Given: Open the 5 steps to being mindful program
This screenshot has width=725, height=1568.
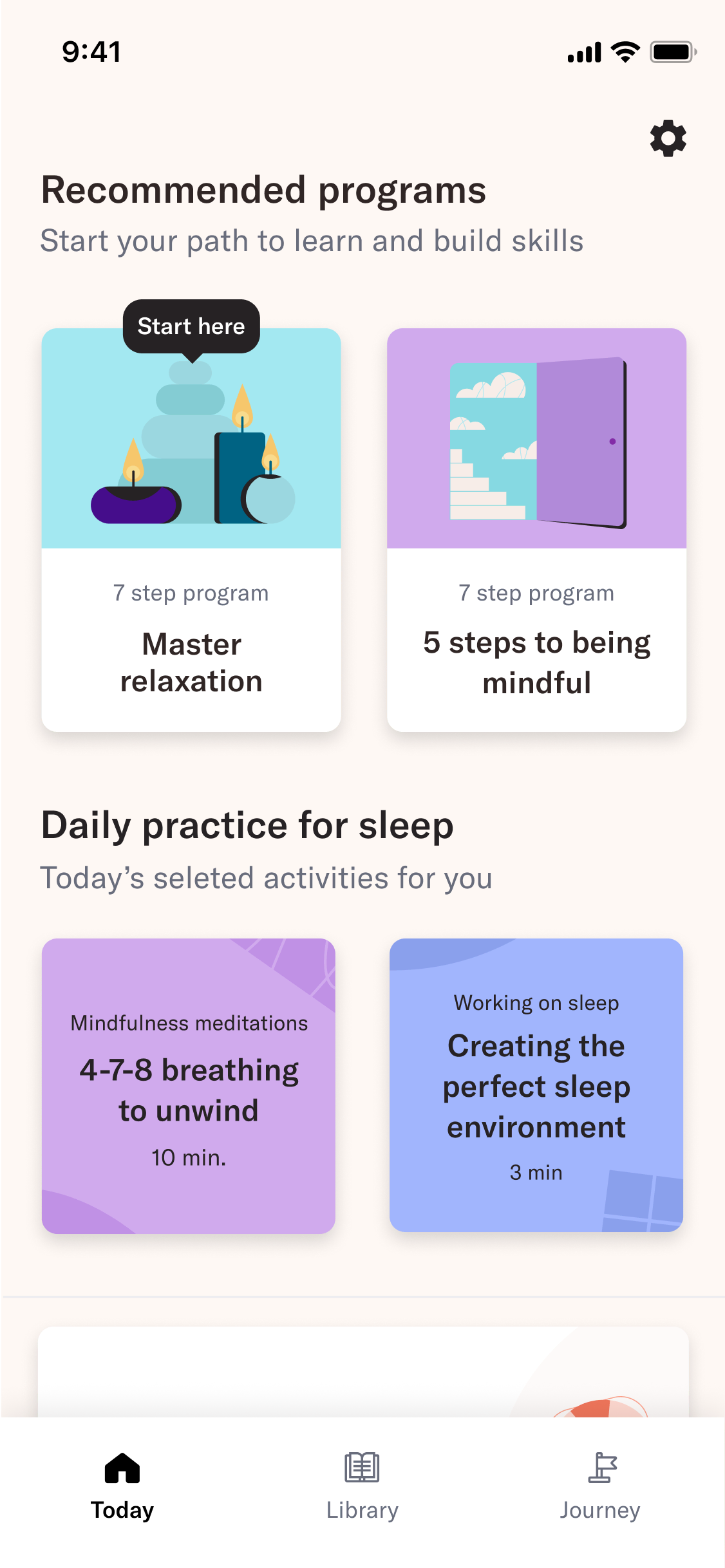Looking at the screenshot, I should 536,529.
